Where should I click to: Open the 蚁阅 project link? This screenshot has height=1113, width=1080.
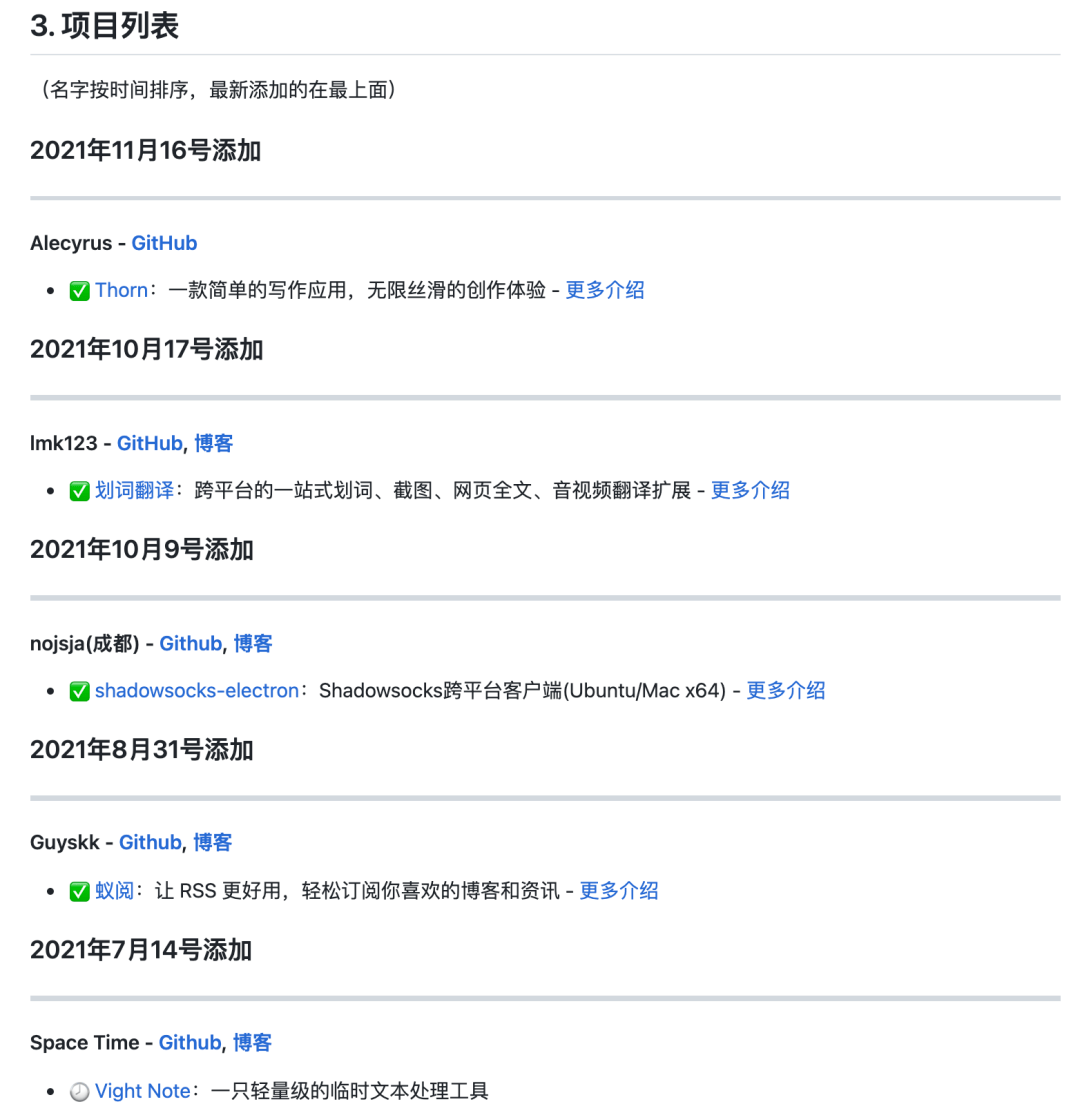click(114, 890)
